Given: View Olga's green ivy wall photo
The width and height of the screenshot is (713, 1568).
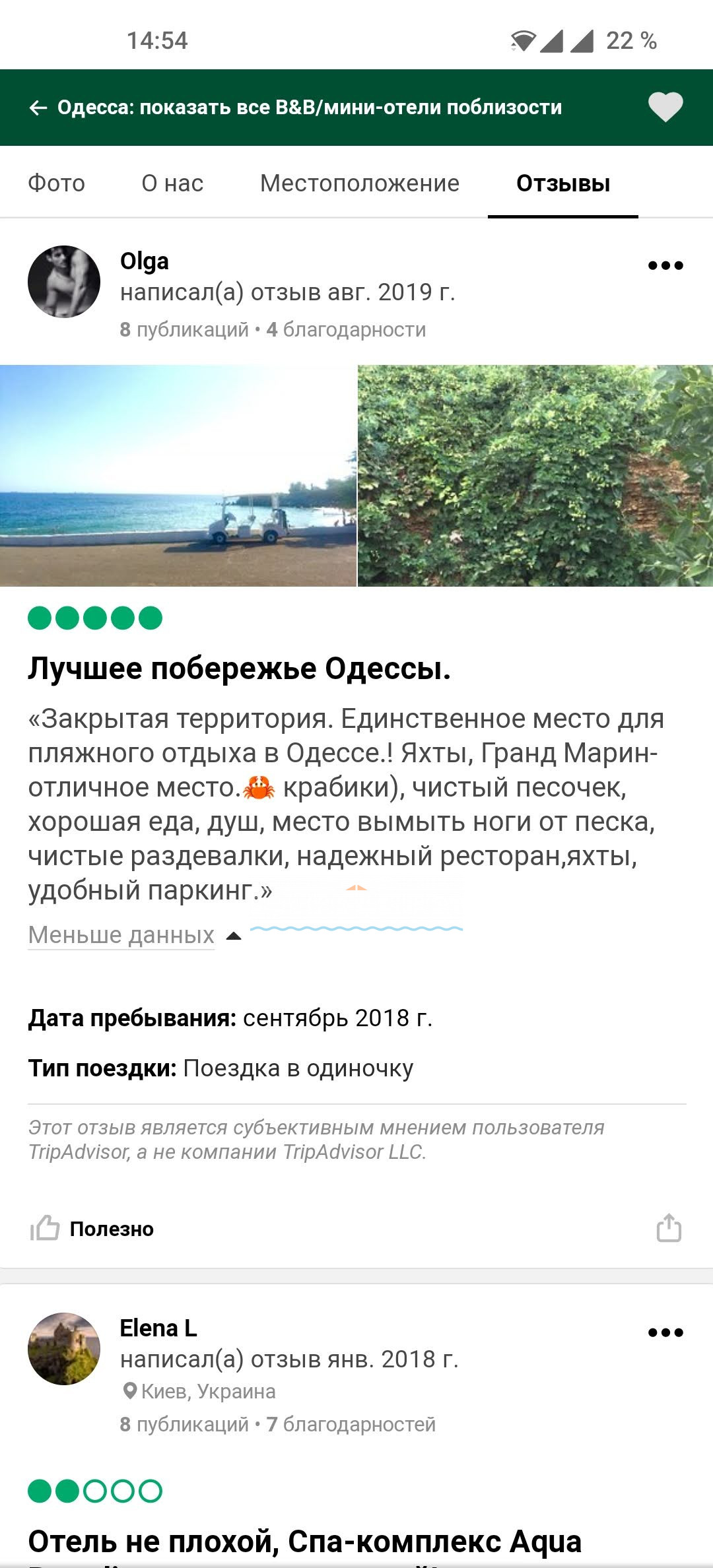Looking at the screenshot, I should click(535, 475).
